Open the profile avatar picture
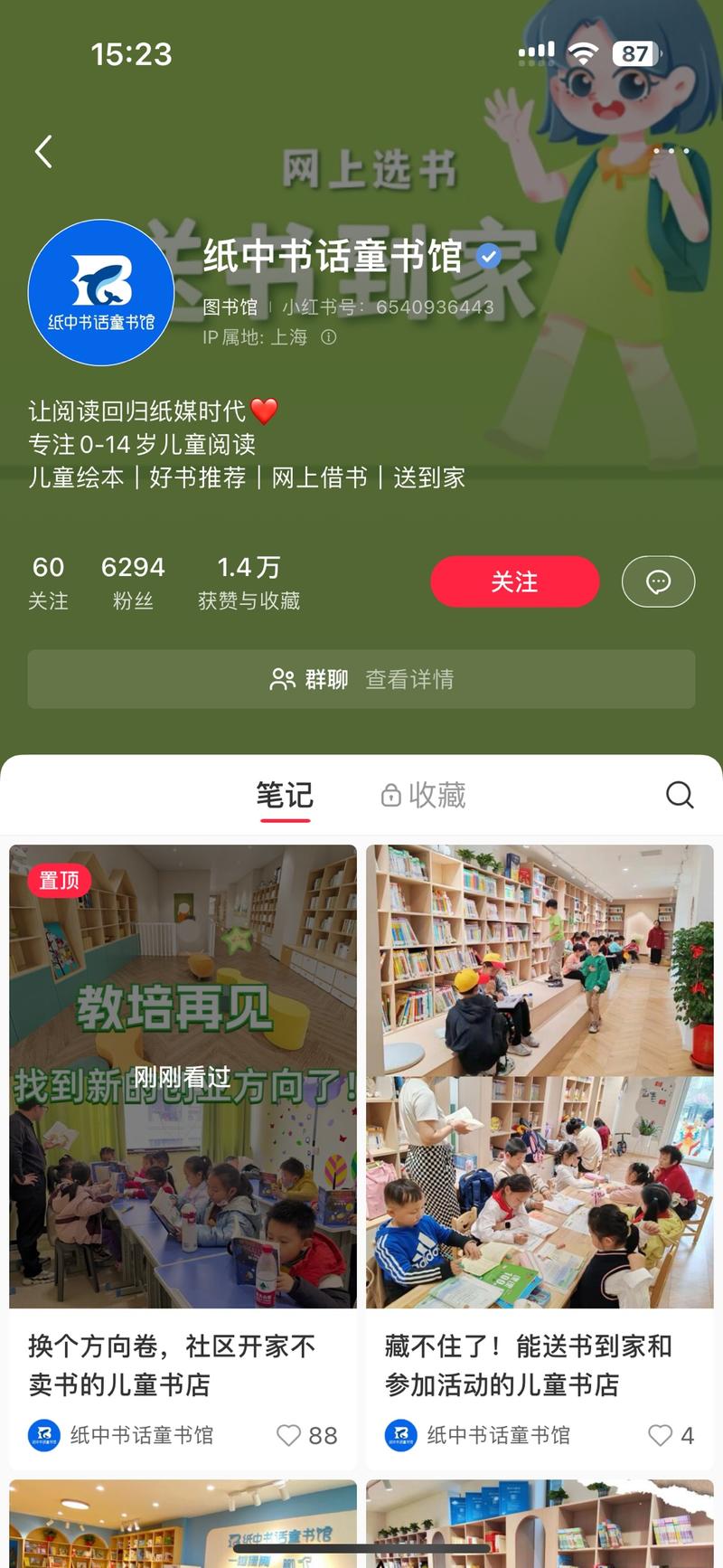Screen dimensions: 723x1568 (x=101, y=292)
